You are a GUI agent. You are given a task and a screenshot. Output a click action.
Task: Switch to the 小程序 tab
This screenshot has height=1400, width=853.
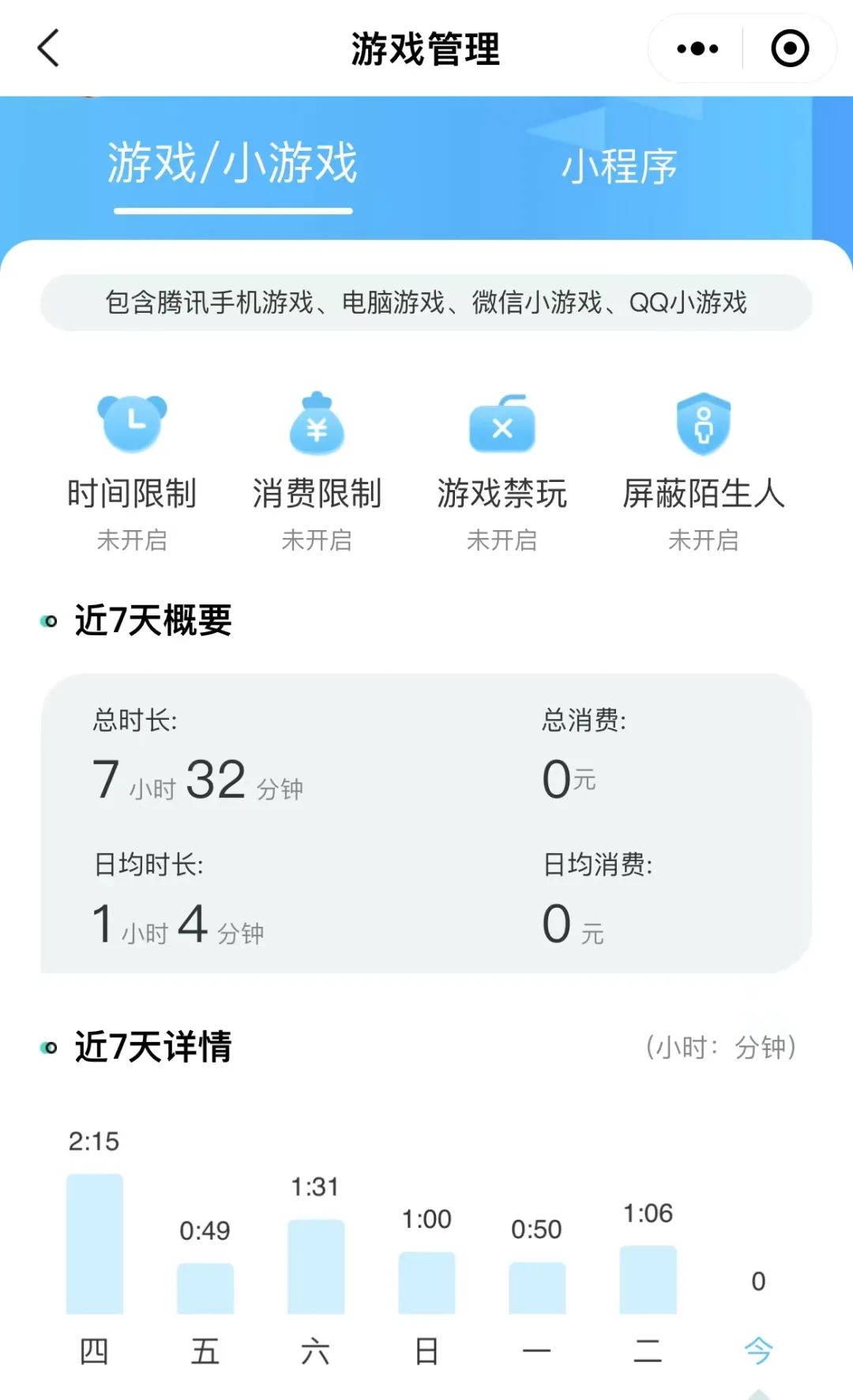point(620,167)
